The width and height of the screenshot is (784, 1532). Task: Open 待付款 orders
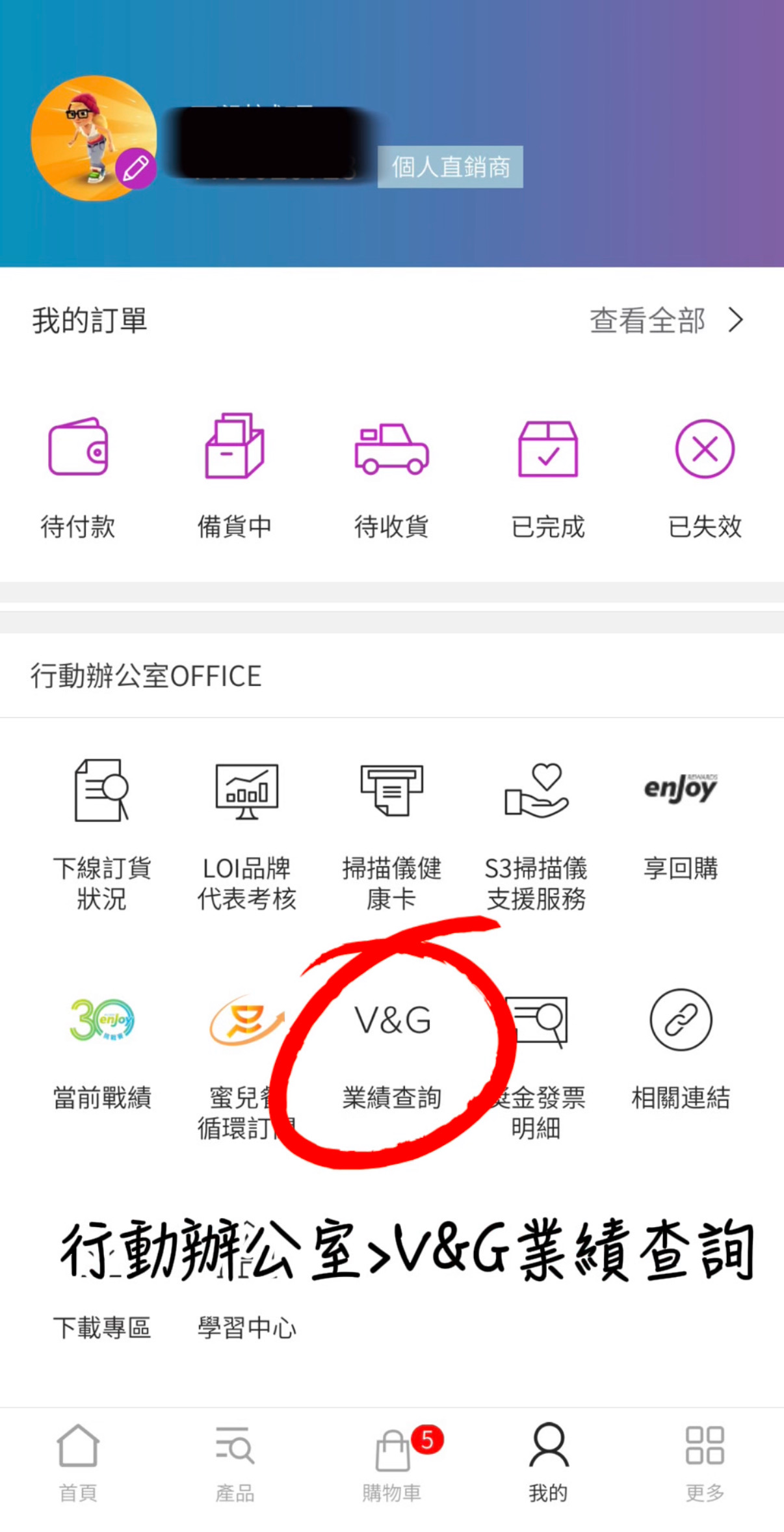78,479
